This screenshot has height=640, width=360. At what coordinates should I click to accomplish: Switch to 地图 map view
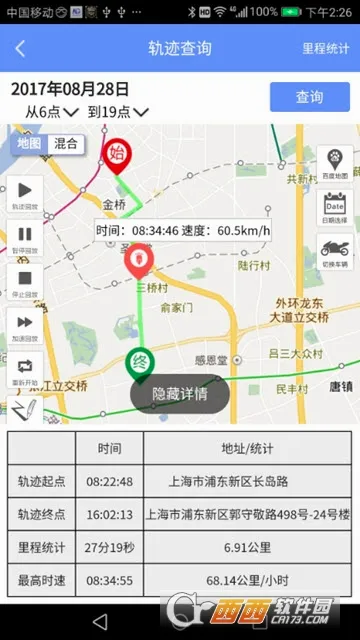(x=29, y=144)
